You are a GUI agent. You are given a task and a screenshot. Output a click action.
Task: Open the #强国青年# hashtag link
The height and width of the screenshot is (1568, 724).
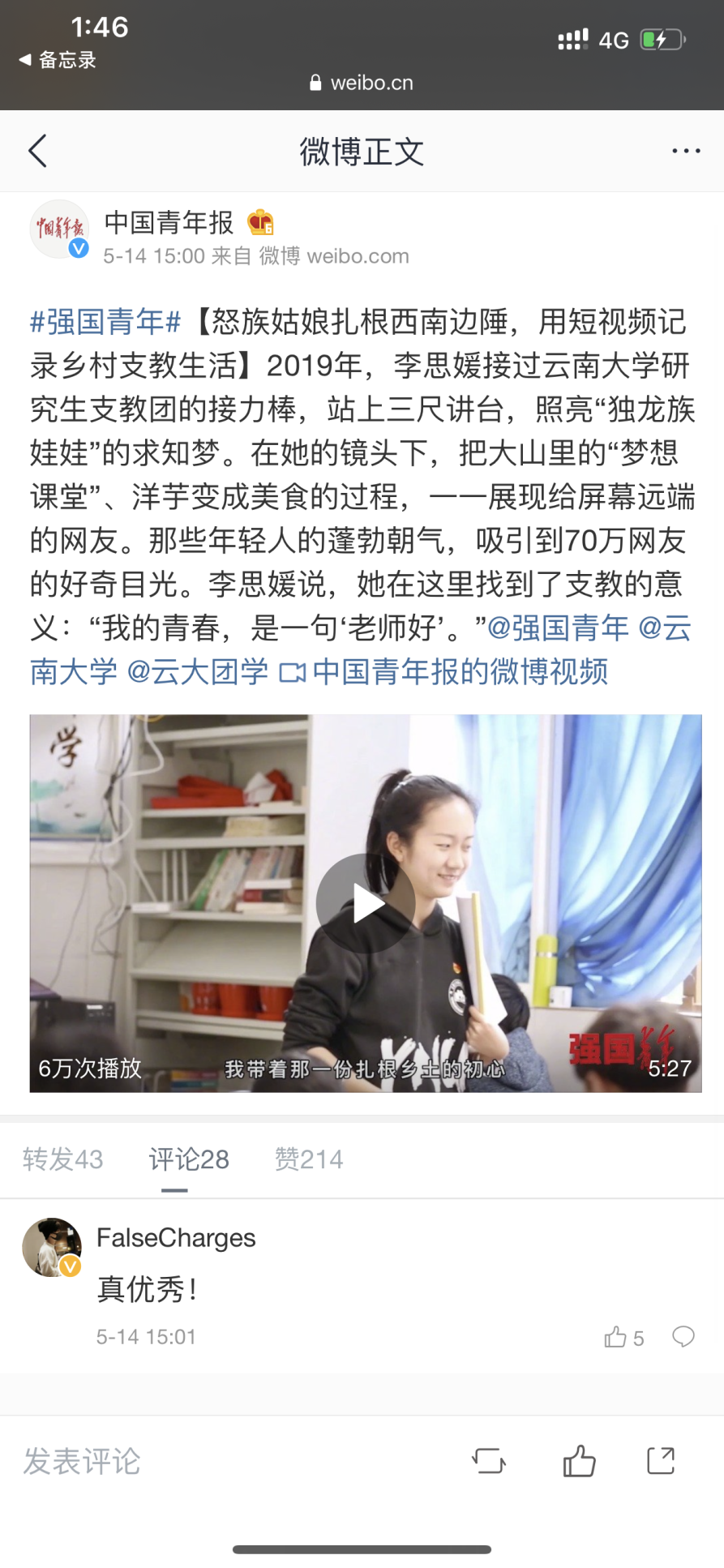[105, 322]
